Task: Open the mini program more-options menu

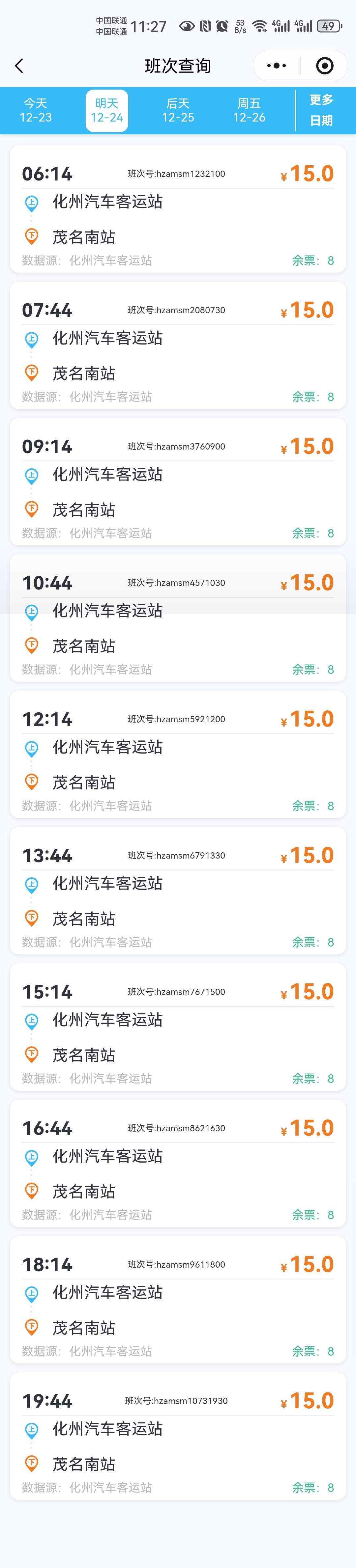Action: pos(277,66)
